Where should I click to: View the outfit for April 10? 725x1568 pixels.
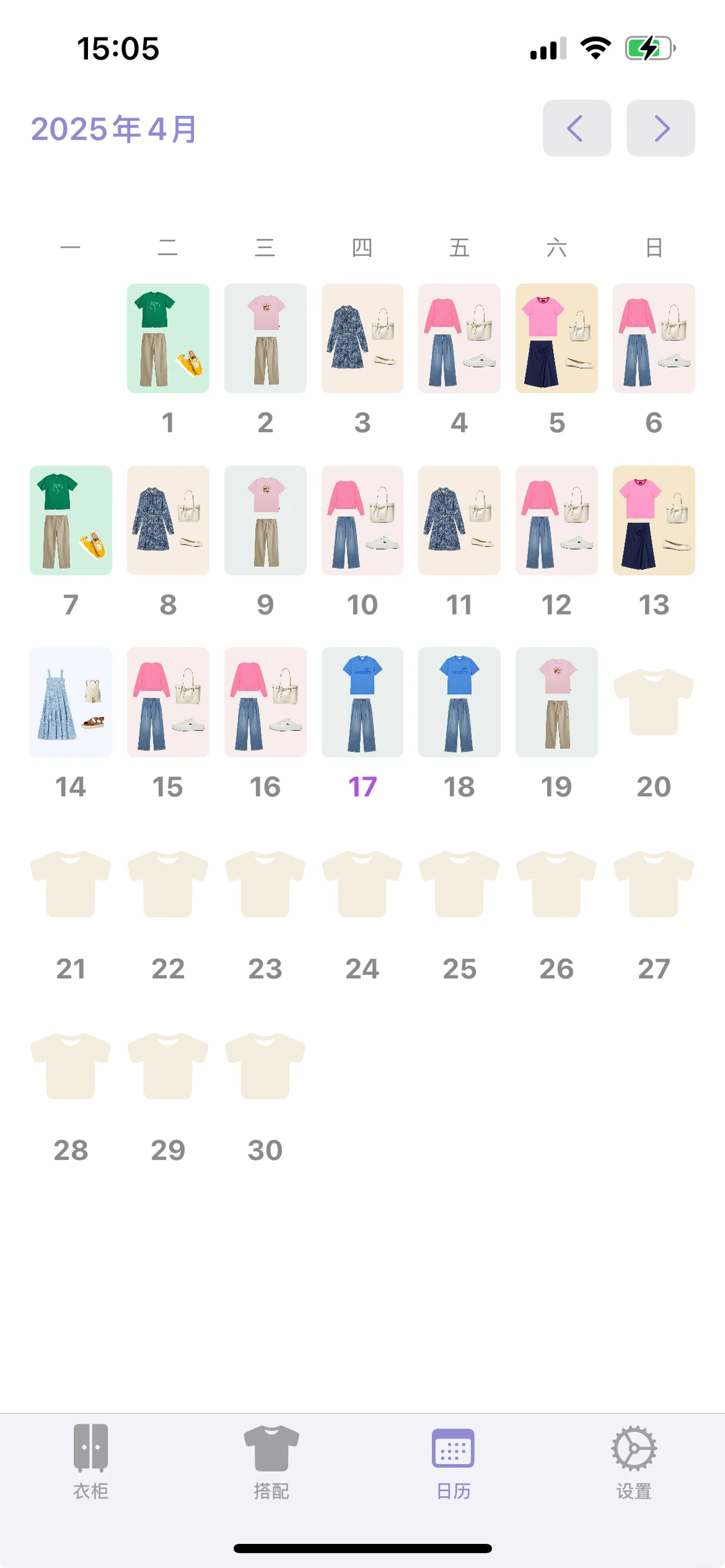pyautogui.click(x=362, y=520)
